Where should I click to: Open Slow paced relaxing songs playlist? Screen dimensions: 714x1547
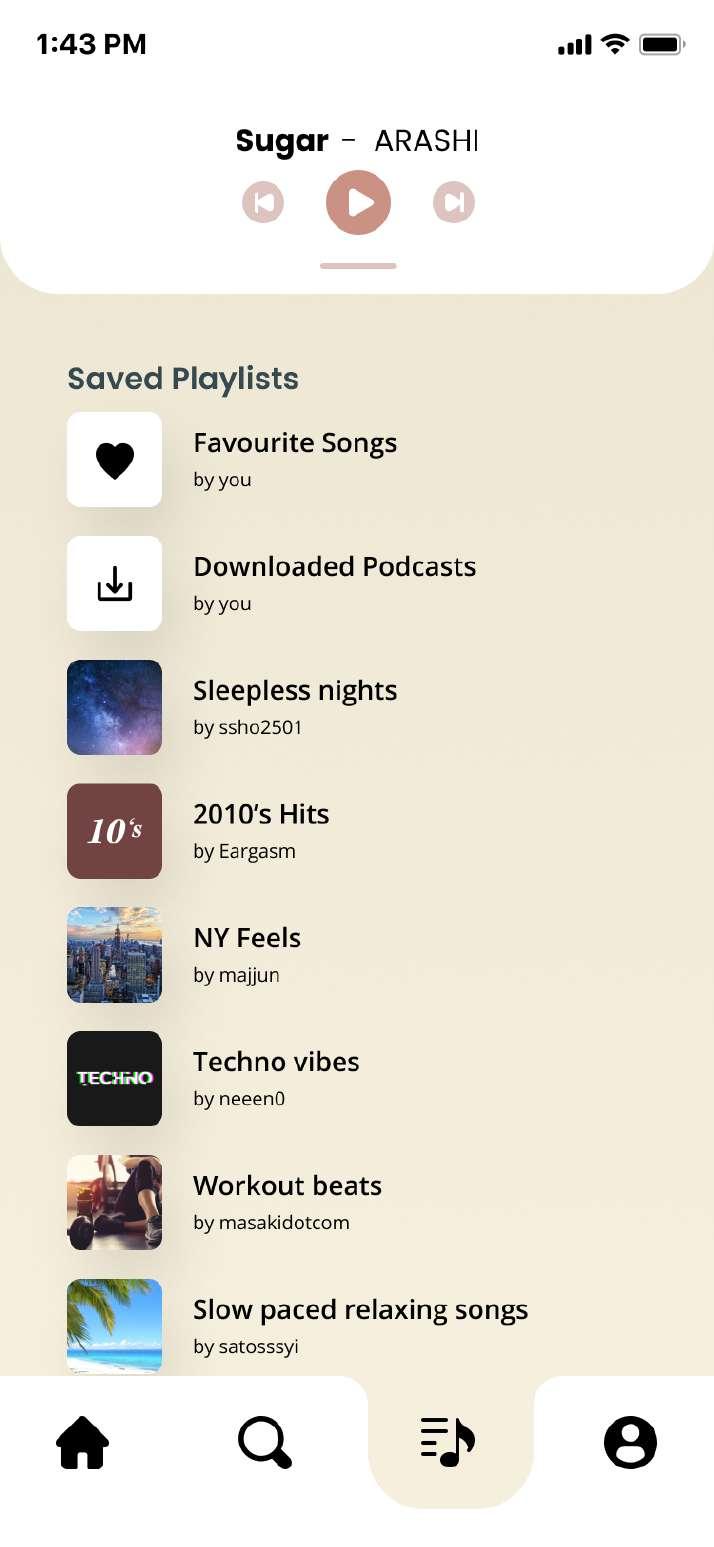[360, 1325]
